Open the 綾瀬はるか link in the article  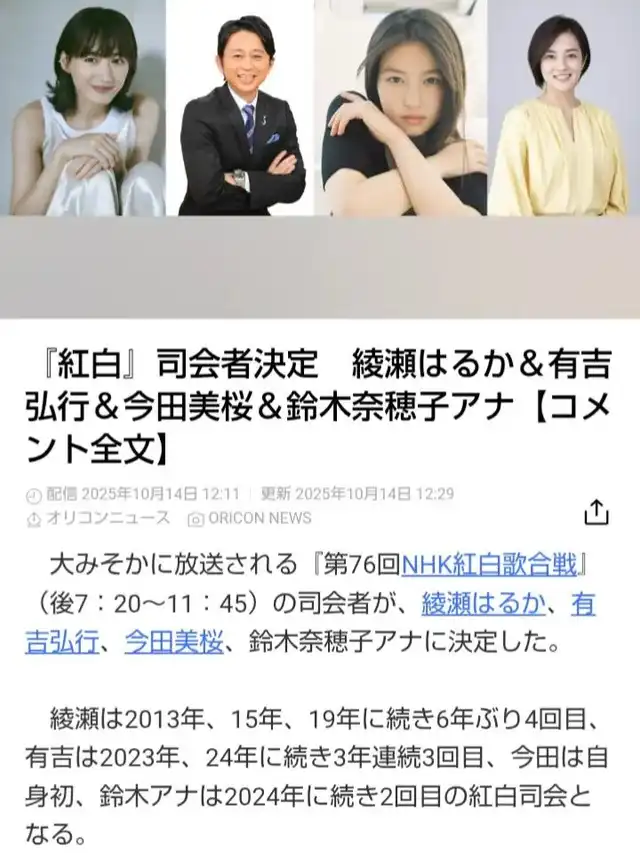point(483,604)
